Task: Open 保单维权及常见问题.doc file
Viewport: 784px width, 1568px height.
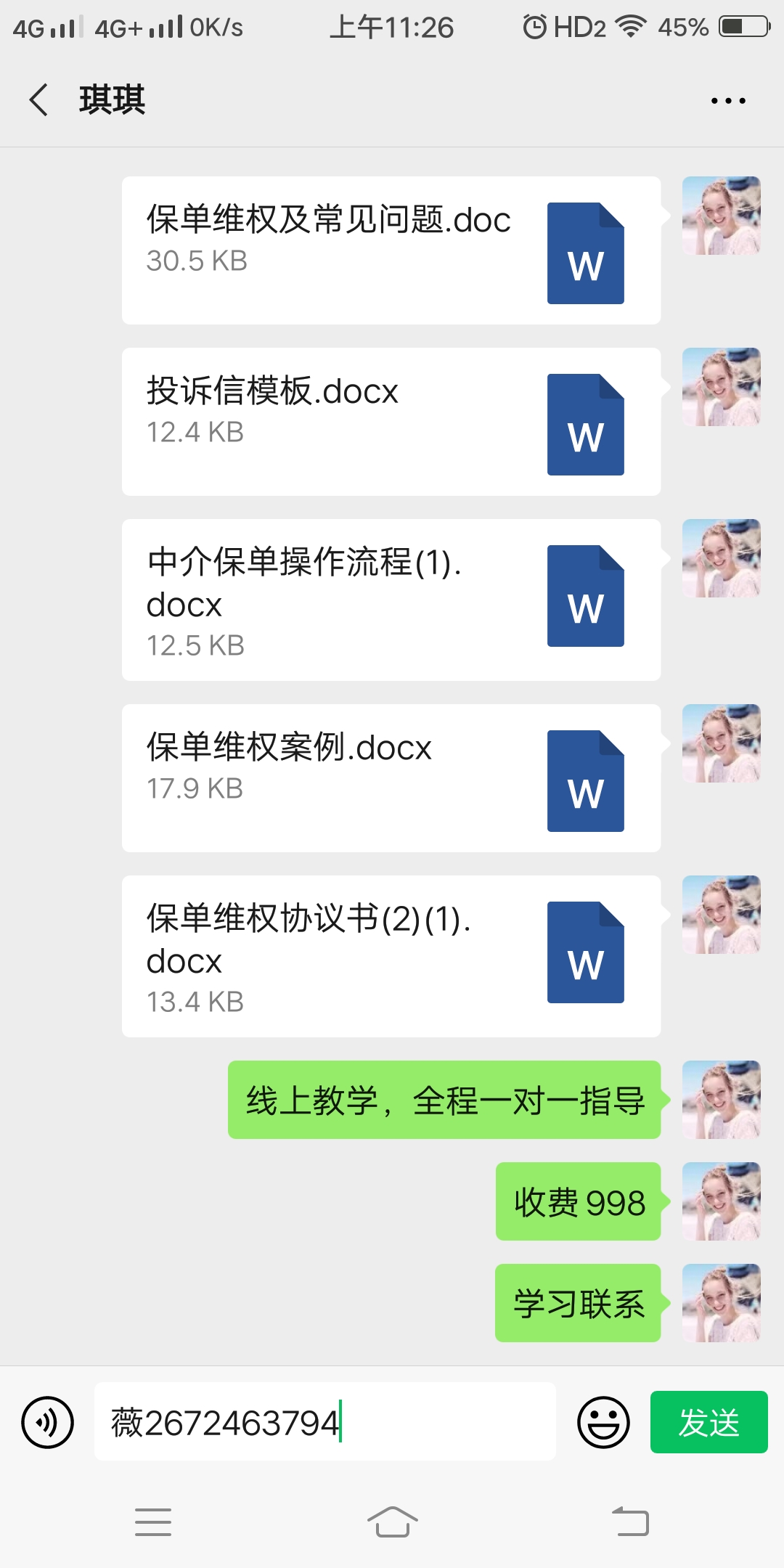Action: point(391,250)
